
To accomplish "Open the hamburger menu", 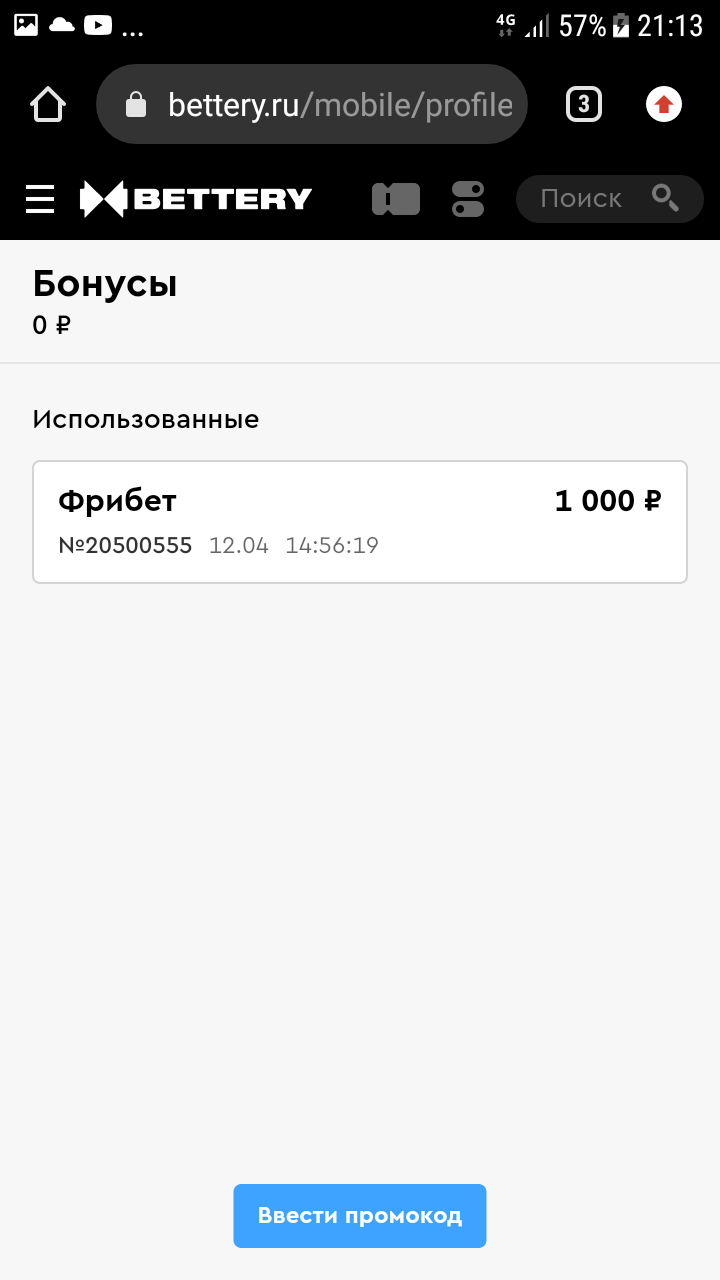I will 40,199.
